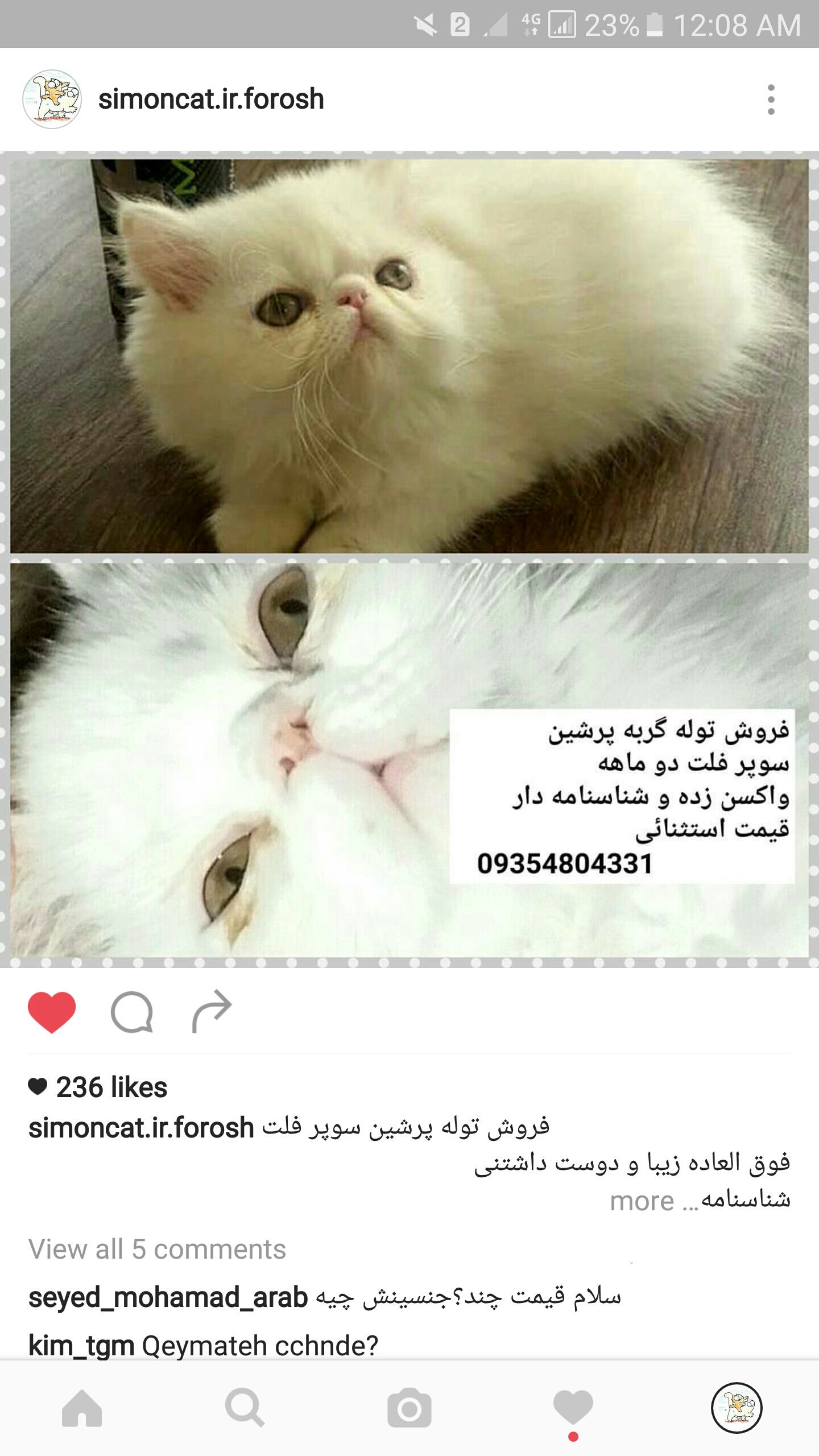The image size is (819, 1456).
Task: View all 5 comments
Action: pos(157,1250)
